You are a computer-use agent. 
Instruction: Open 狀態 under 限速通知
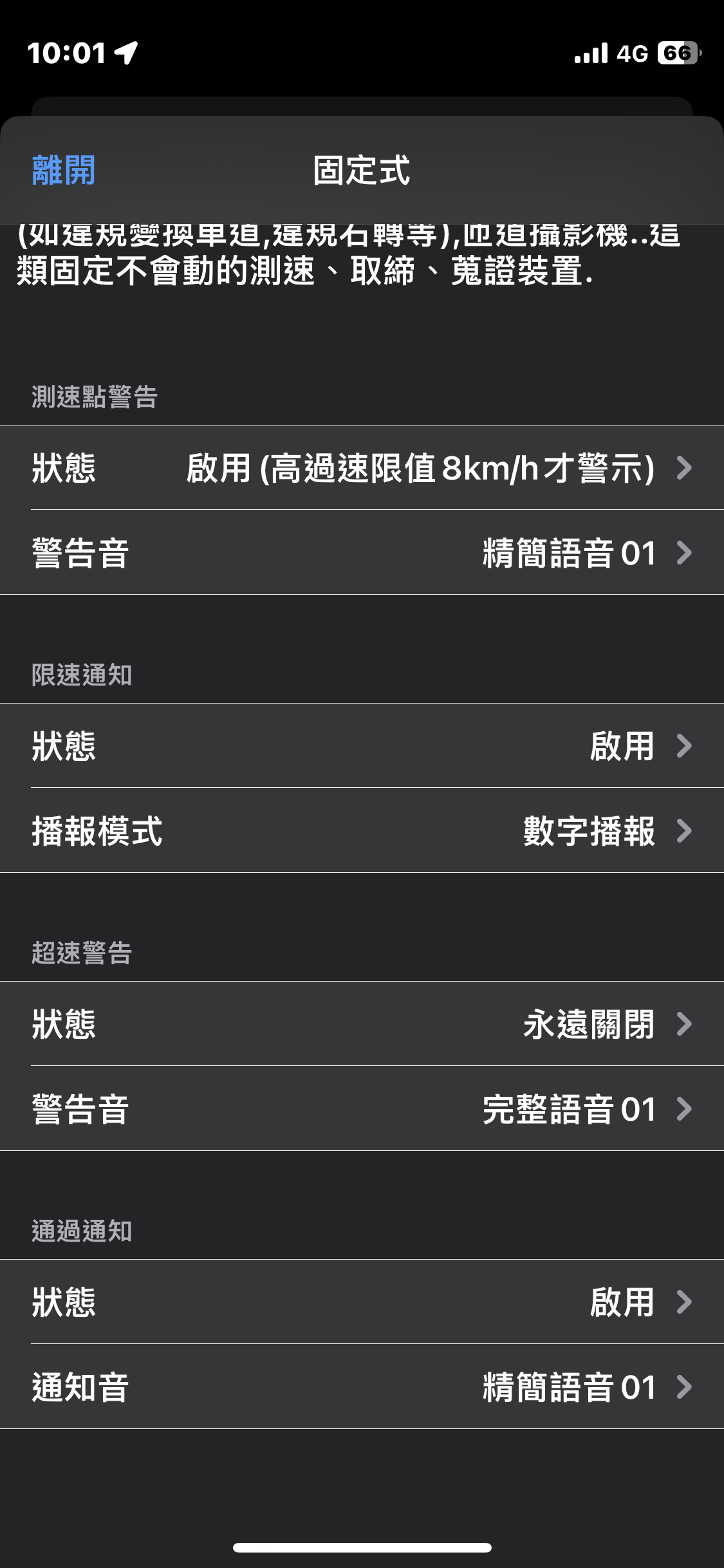click(362, 745)
